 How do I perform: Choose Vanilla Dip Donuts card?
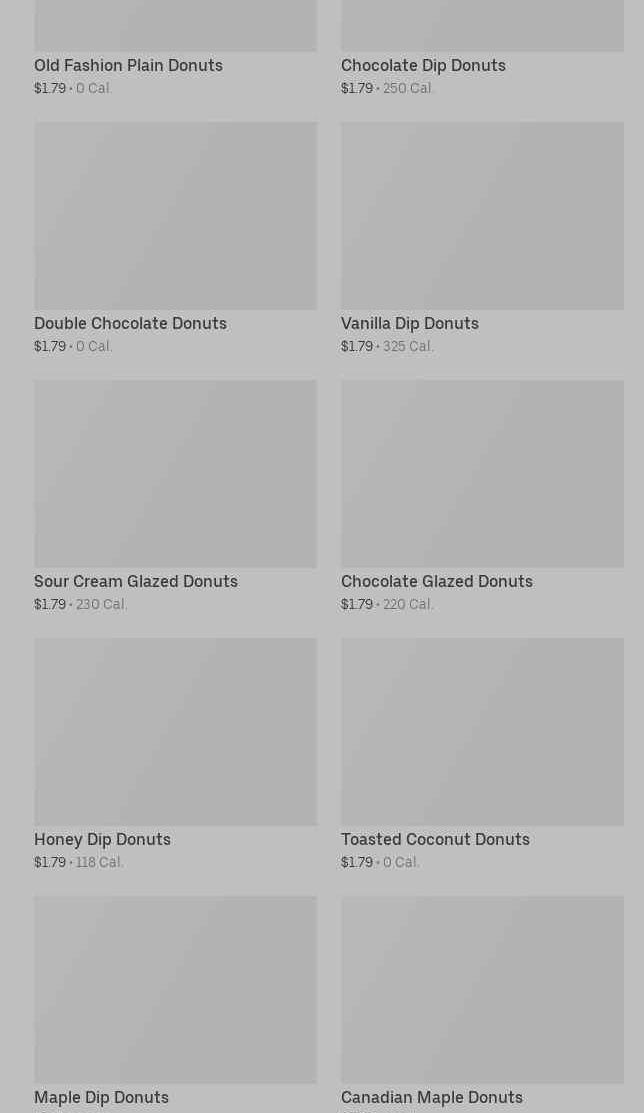[482, 238]
